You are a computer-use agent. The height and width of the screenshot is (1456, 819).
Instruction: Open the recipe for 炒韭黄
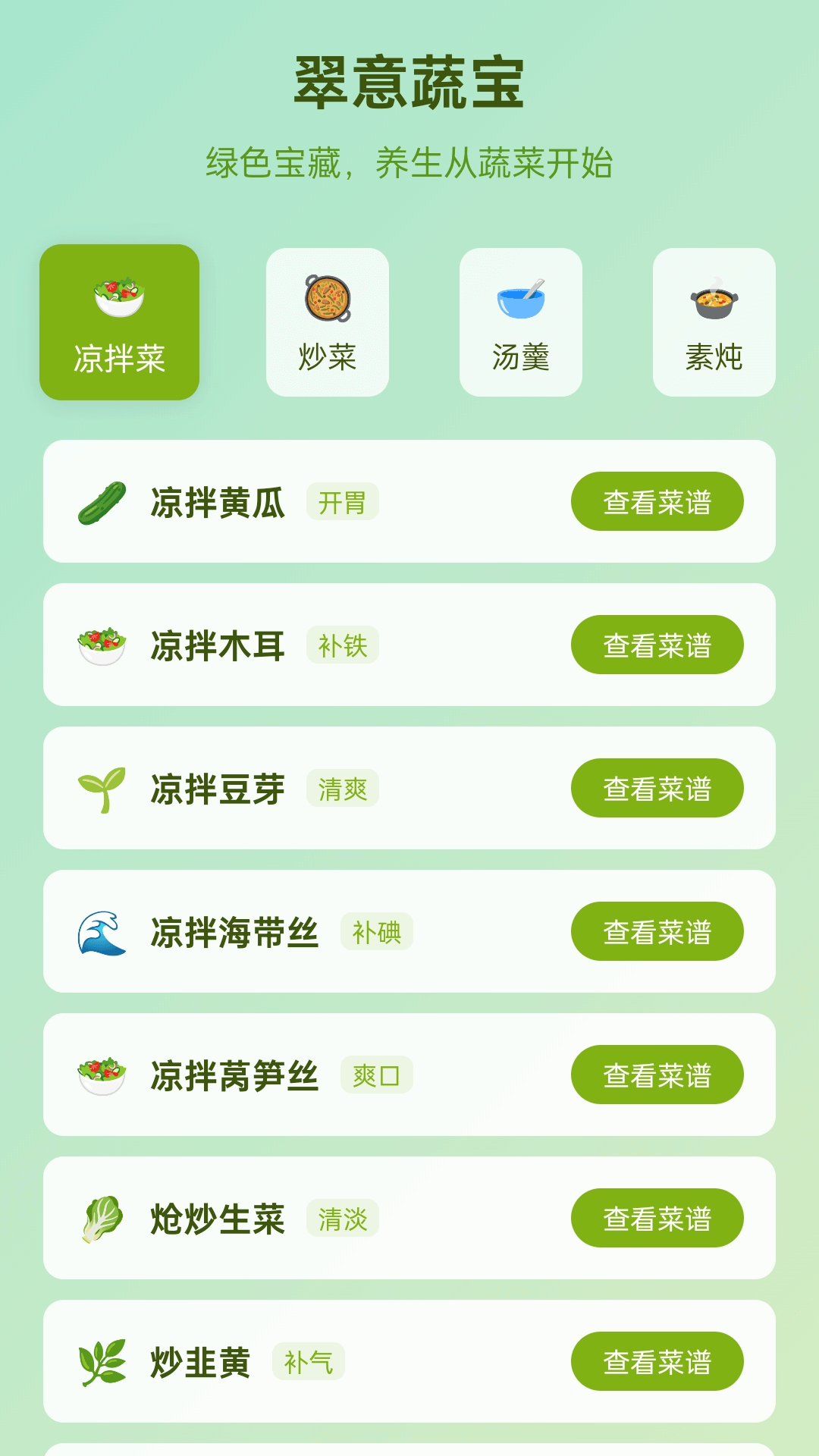point(656,1360)
